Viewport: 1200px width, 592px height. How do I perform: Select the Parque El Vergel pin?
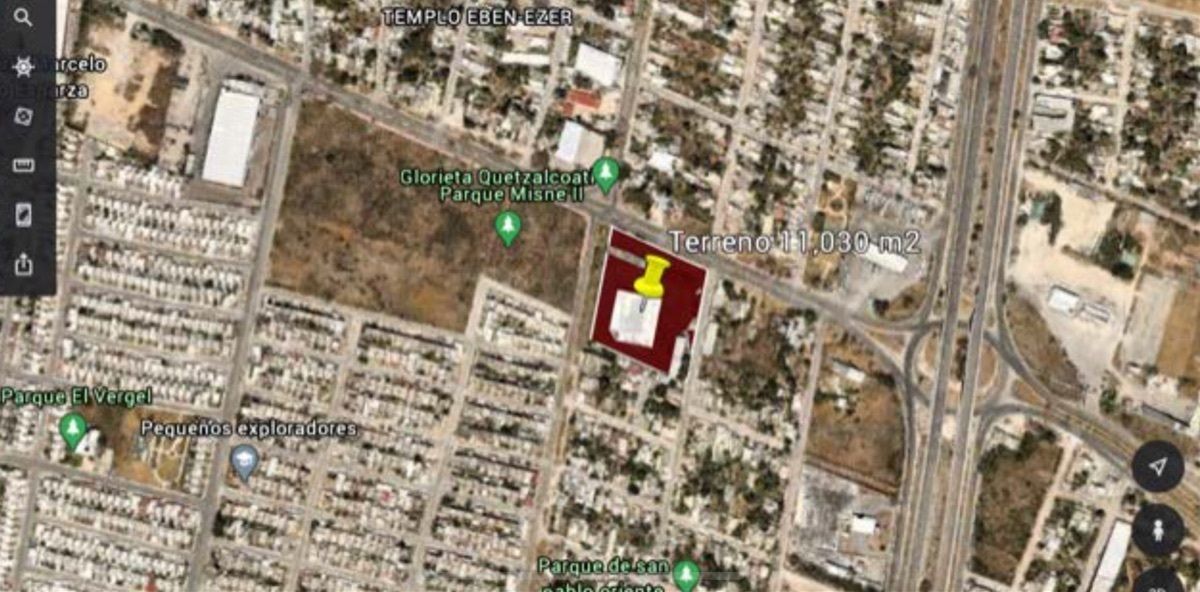coord(73,430)
